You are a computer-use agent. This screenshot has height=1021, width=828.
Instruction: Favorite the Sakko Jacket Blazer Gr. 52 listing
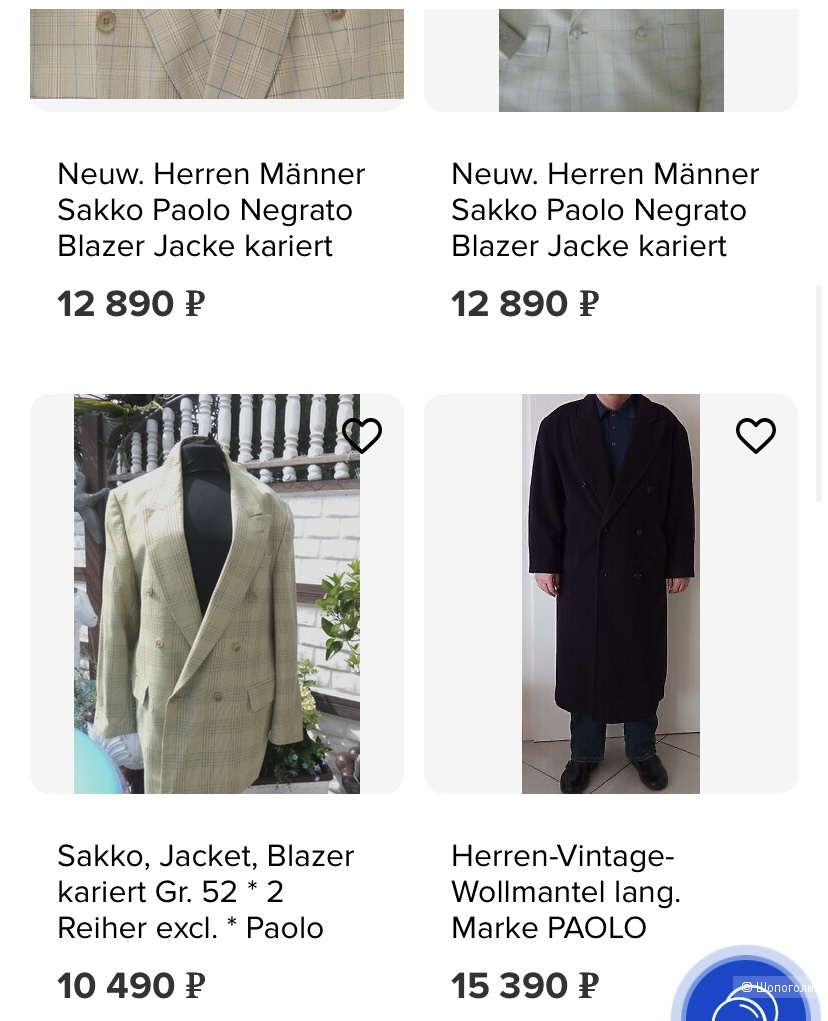click(x=361, y=436)
